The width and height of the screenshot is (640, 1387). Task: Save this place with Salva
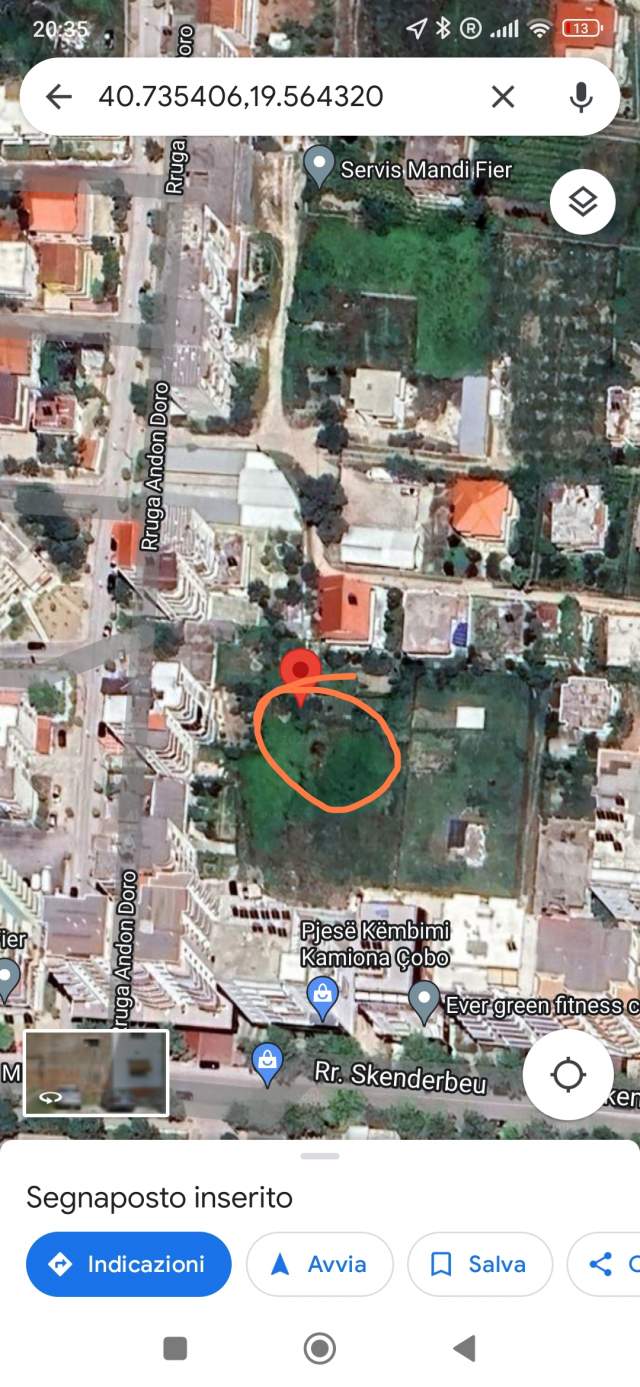click(x=480, y=1264)
